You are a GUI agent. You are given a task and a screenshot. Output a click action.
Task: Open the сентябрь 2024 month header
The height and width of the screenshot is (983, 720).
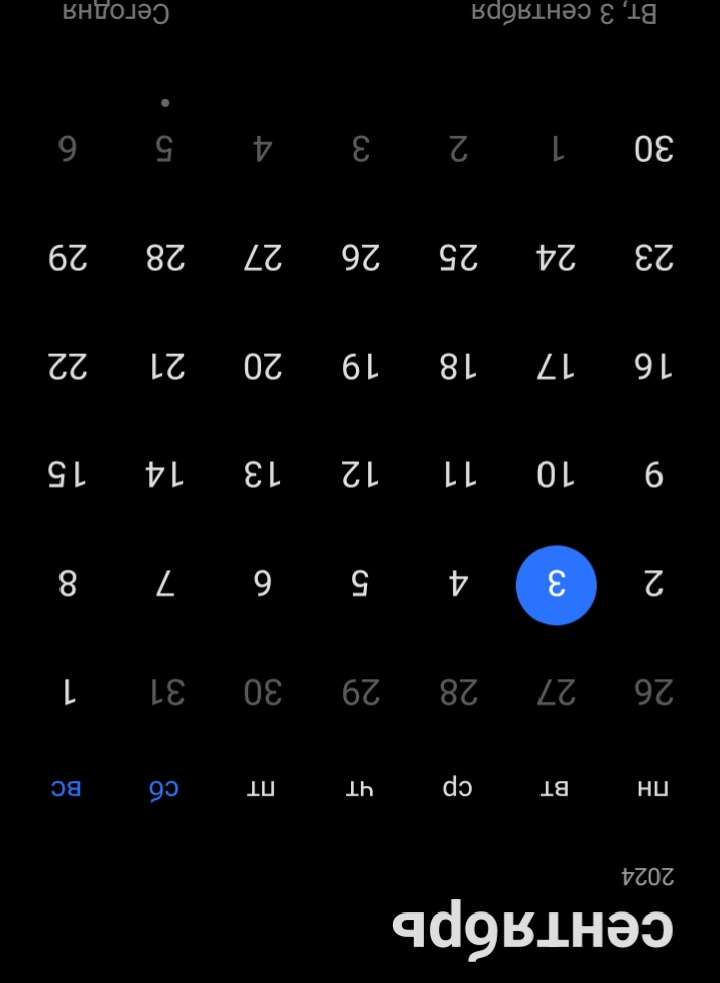point(533,926)
